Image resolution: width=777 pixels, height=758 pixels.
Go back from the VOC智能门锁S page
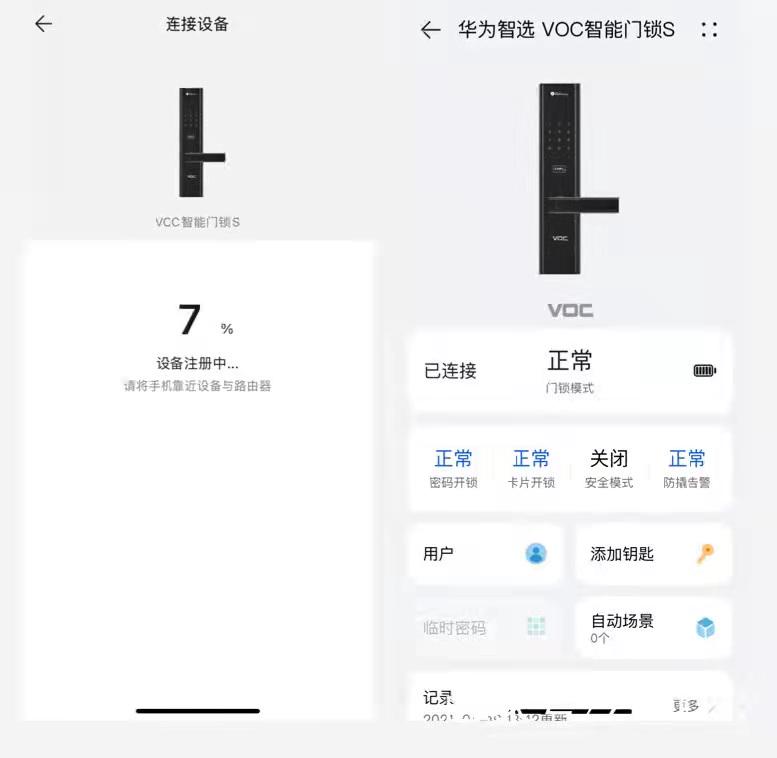[431, 30]
